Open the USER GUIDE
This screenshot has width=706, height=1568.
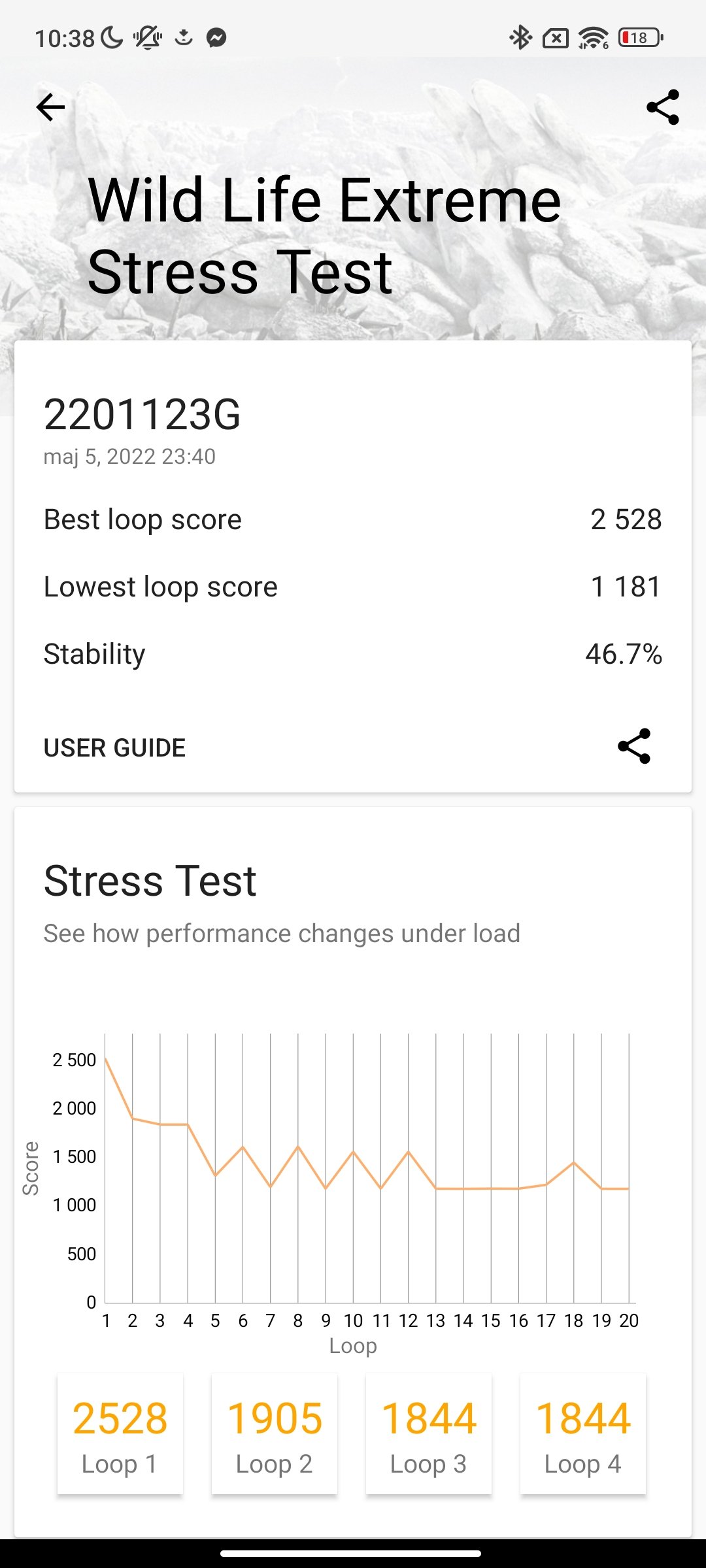point(114,747)
